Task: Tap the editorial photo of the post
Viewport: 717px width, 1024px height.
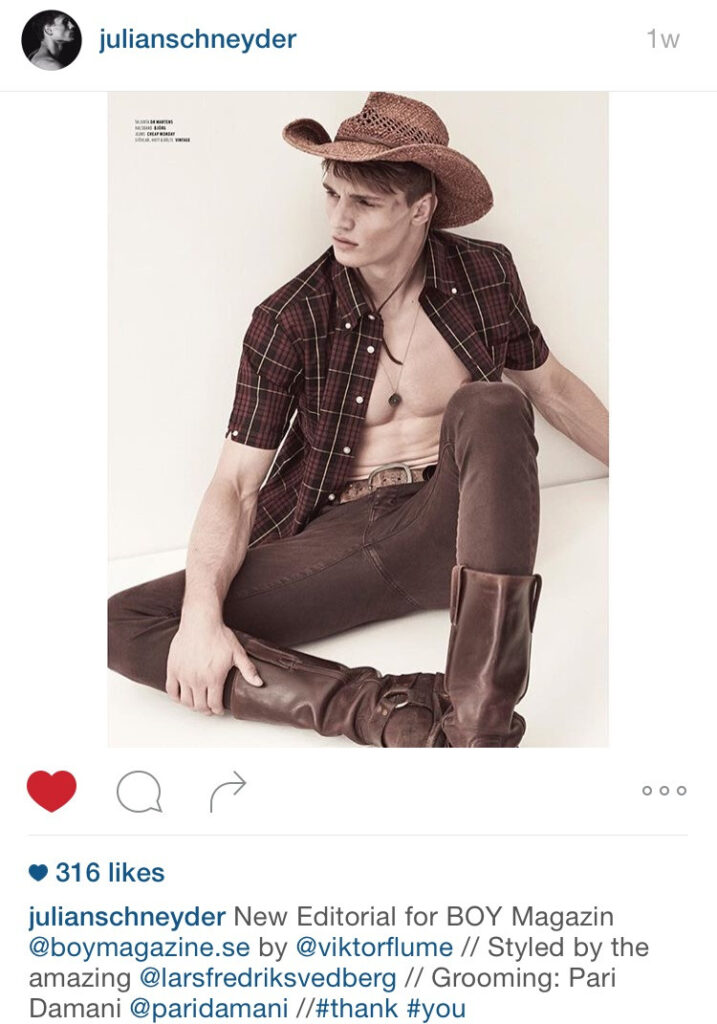Action: [358, 420]
